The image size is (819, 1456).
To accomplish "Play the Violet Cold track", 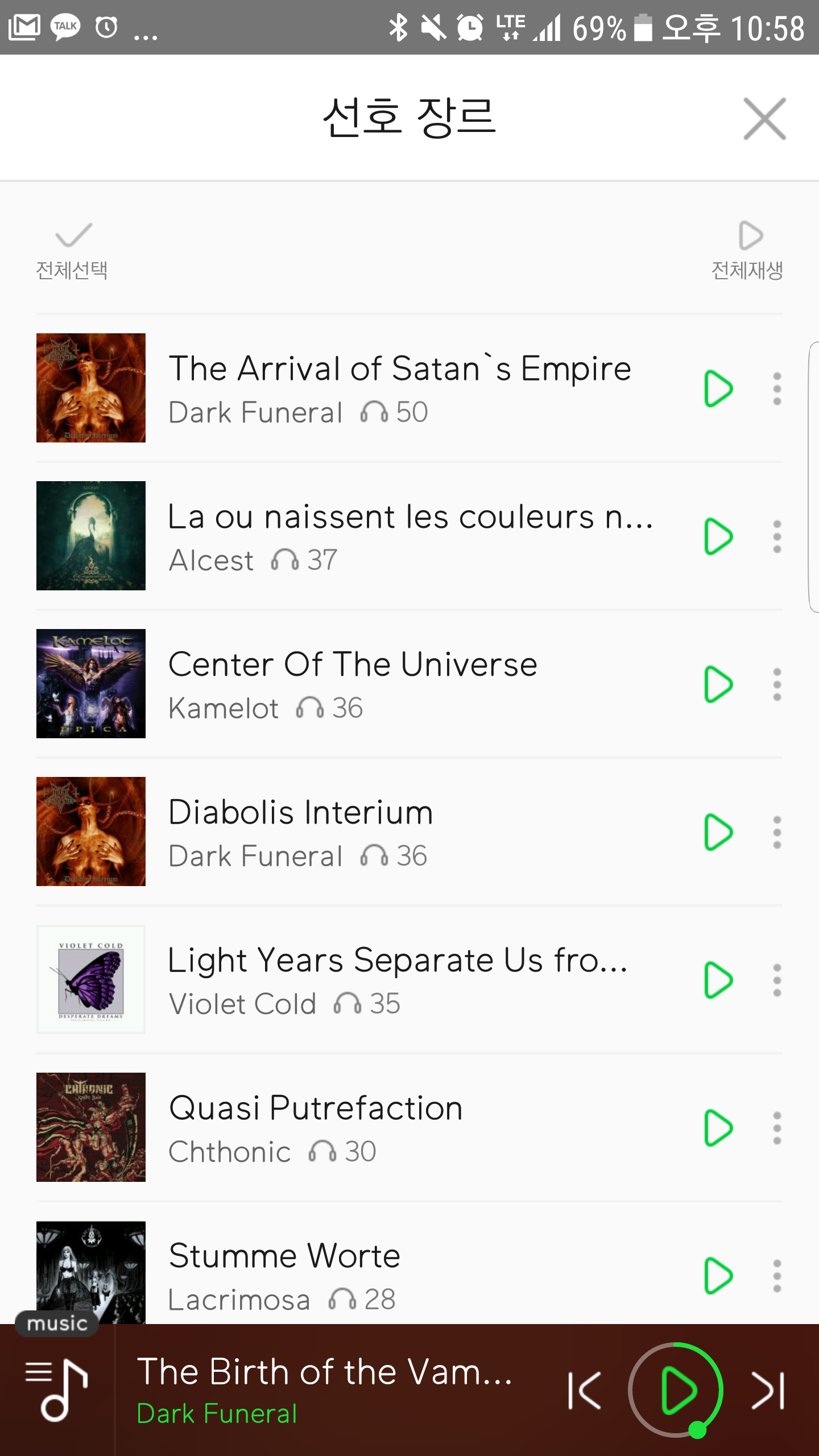I will 718,980.
